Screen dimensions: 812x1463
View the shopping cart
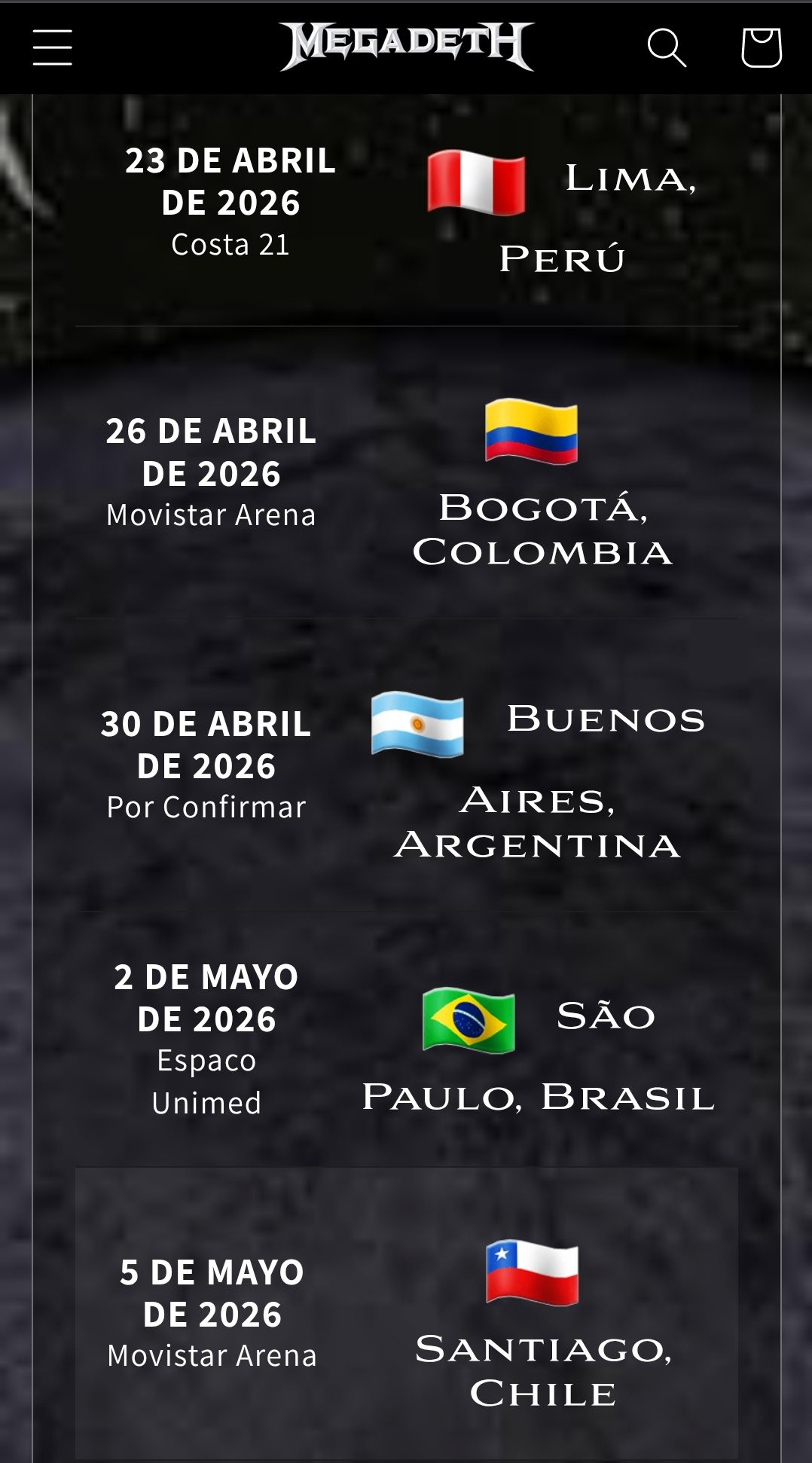(761, 47)
